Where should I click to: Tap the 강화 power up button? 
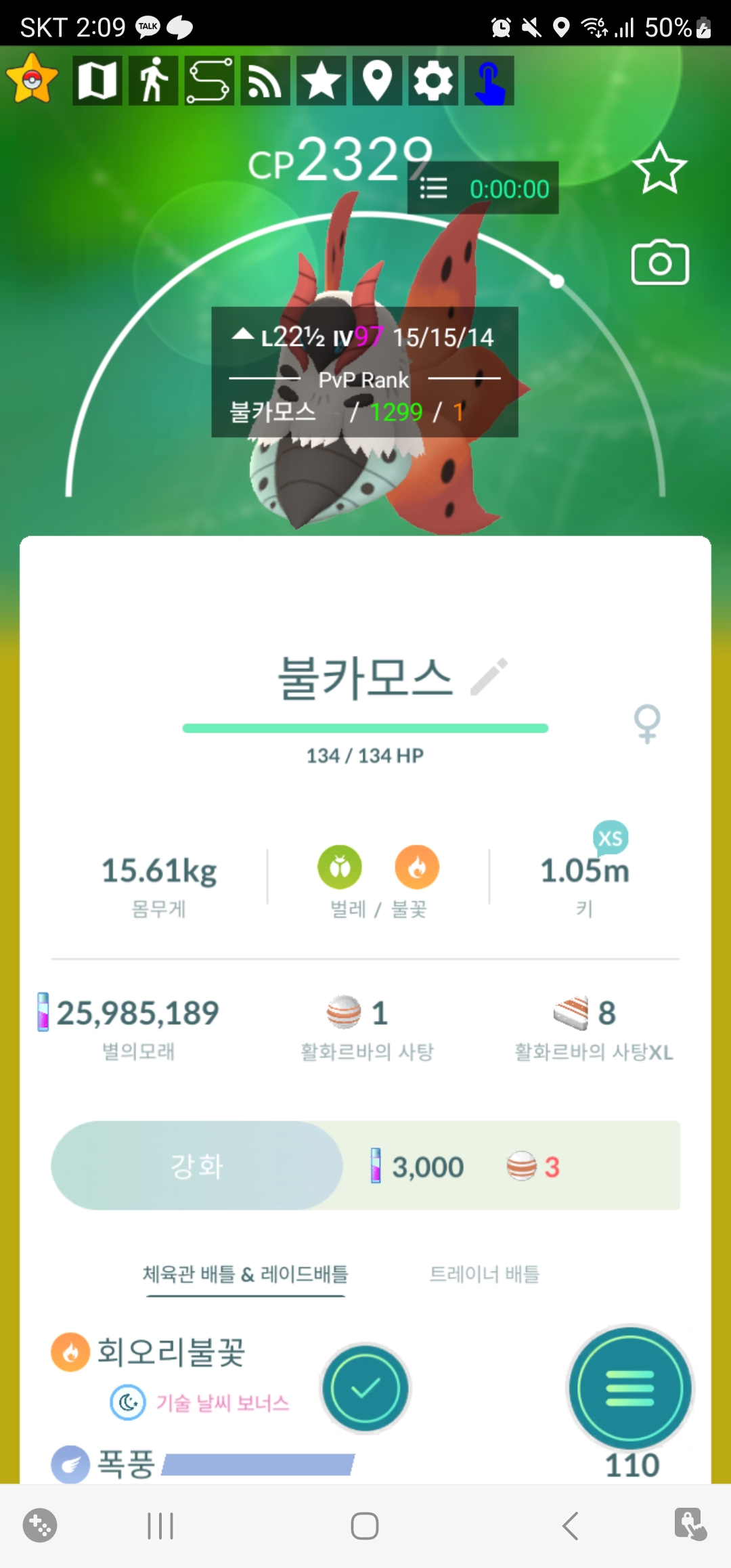(197, 1166)
